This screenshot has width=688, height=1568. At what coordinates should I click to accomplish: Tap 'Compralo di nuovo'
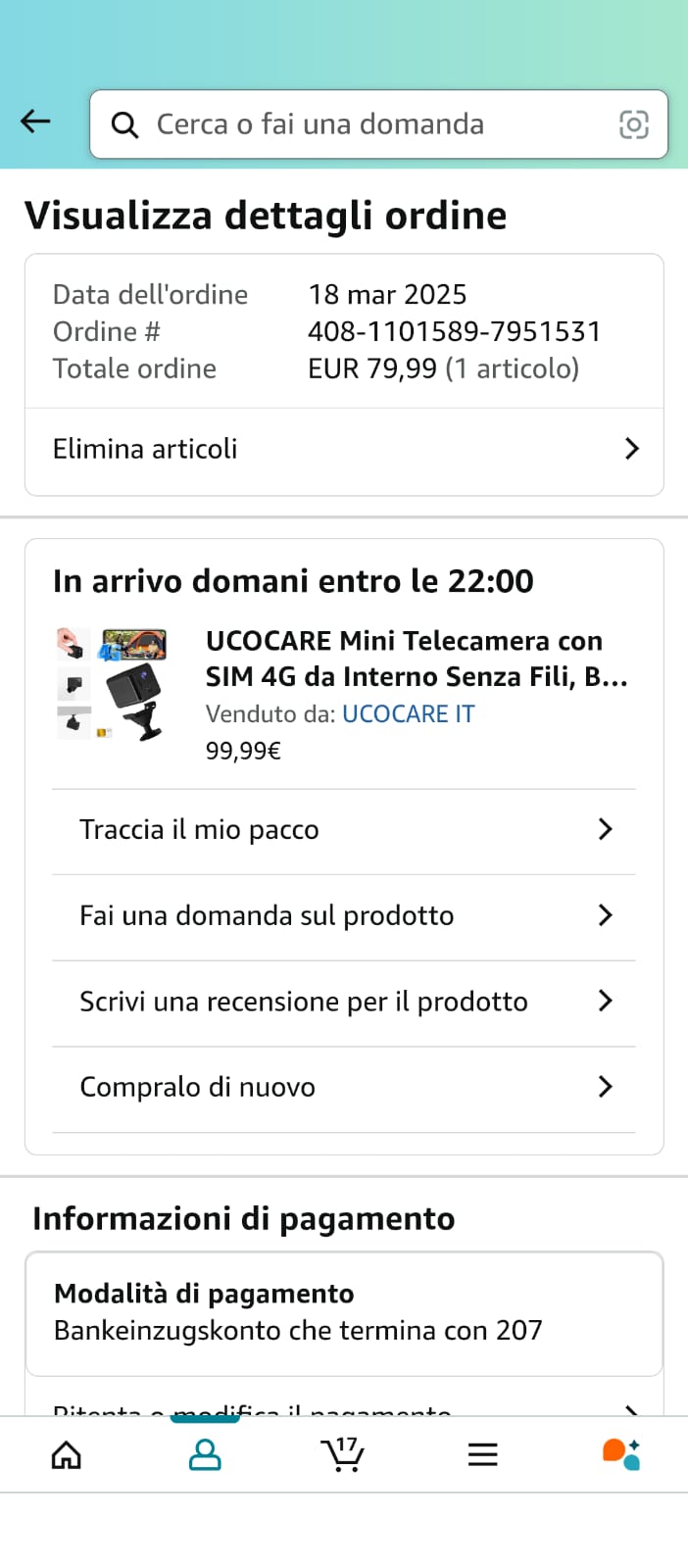344,1087
